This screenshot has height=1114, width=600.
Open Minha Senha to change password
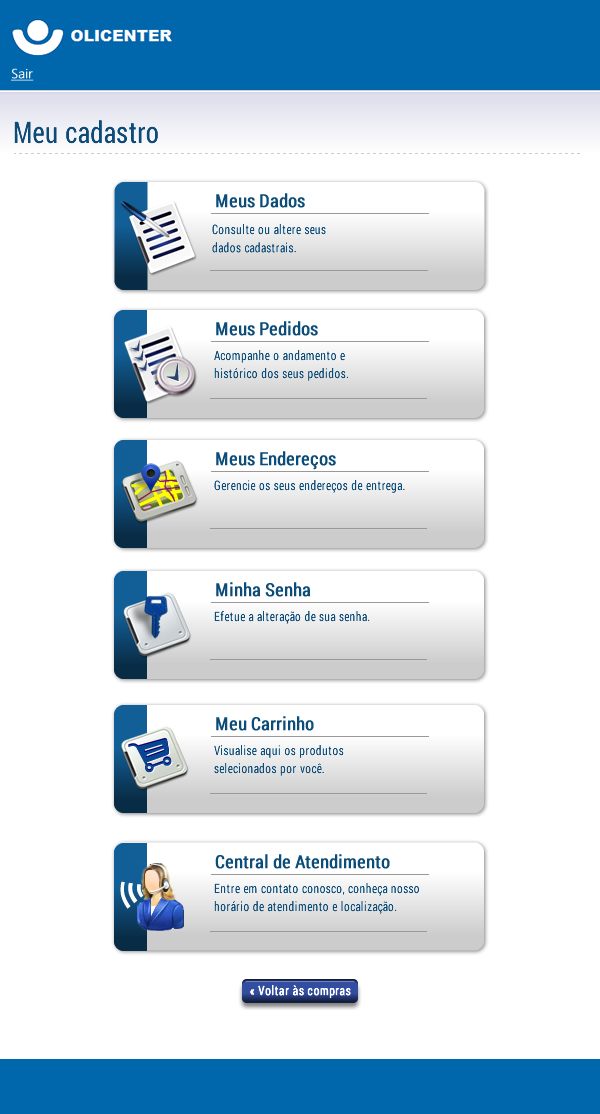tap(299, 625)
